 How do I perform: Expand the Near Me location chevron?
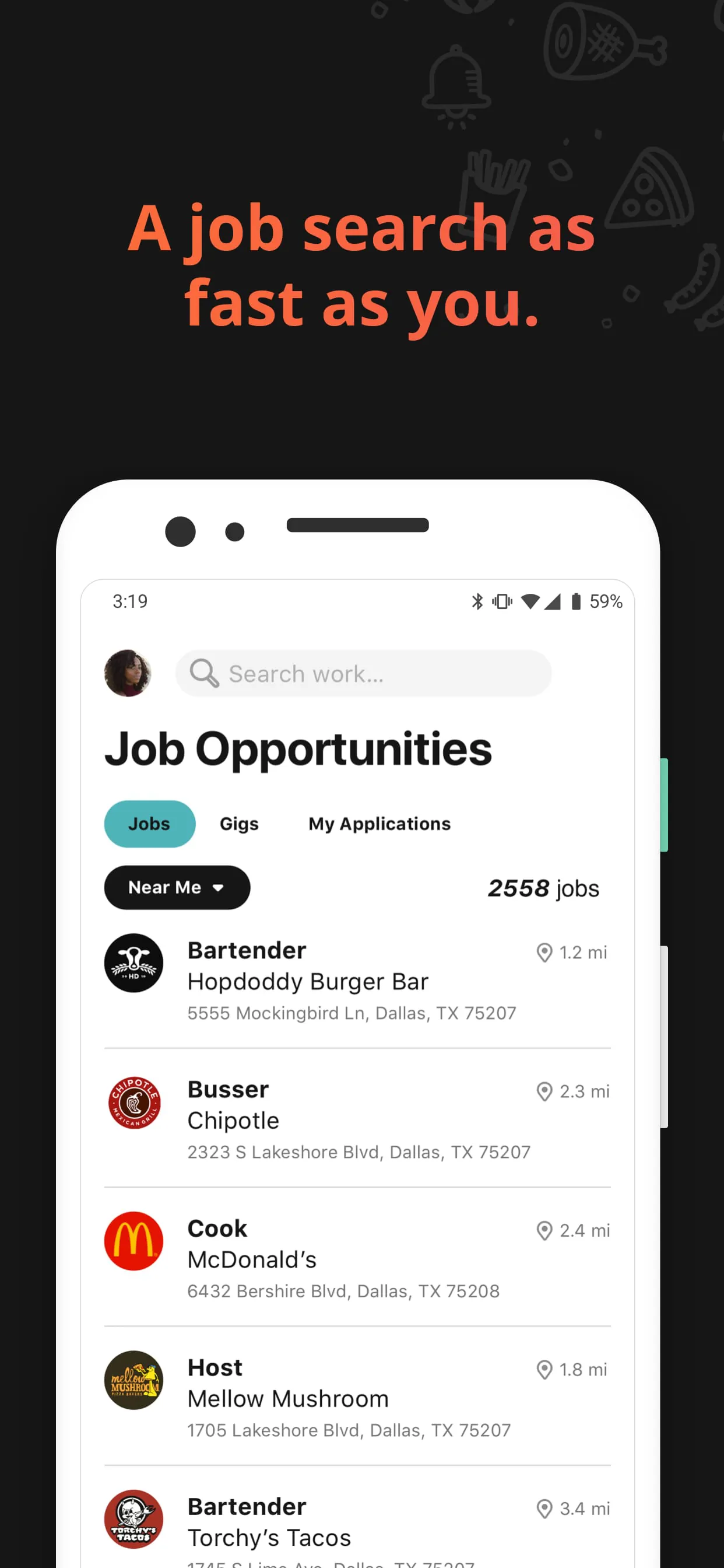219,887
